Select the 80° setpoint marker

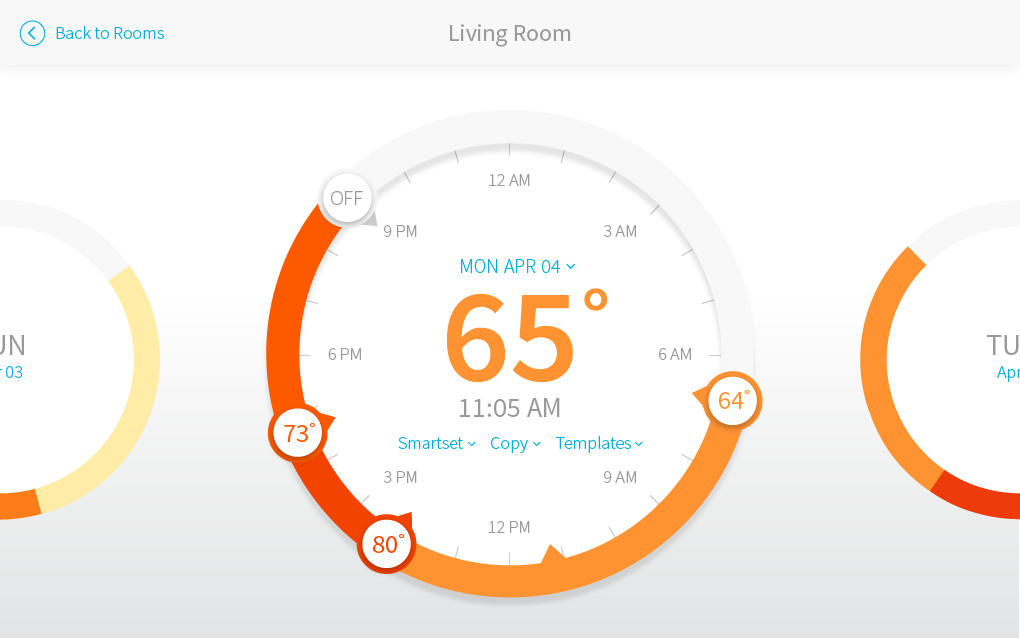tap(386, 544)
